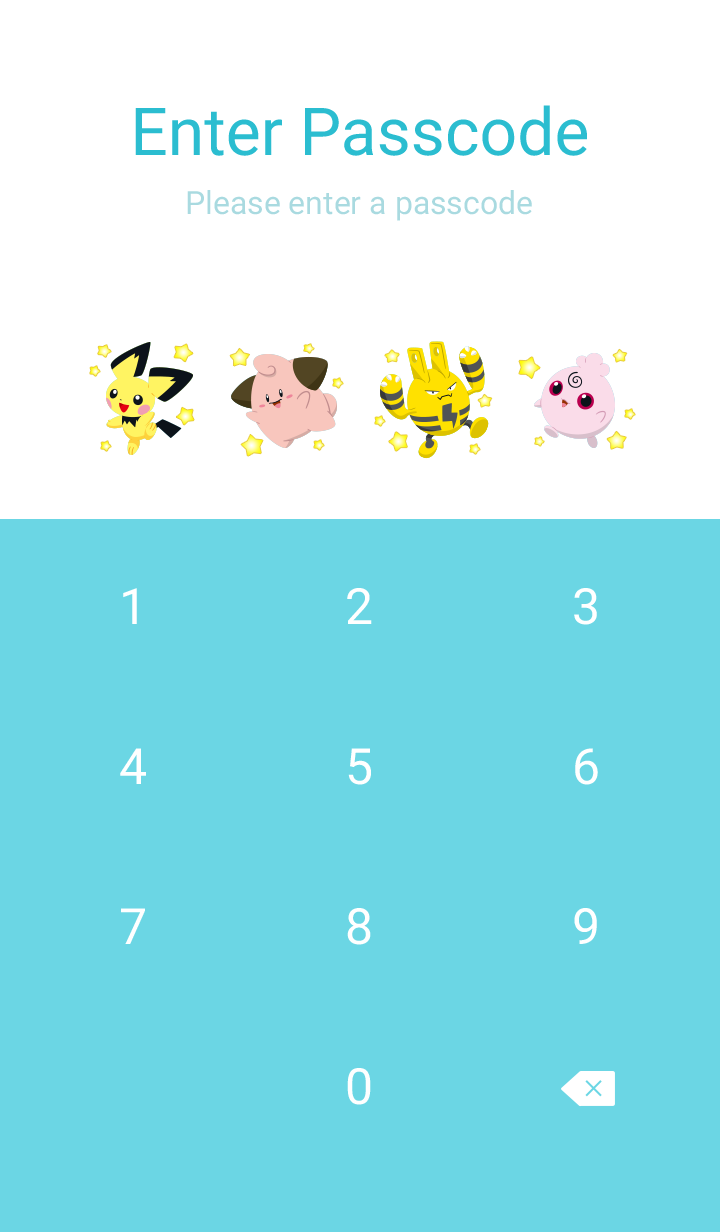Screen dimensions: 720x1232
Task: Tap the 8 key
Action: (359, 927)
